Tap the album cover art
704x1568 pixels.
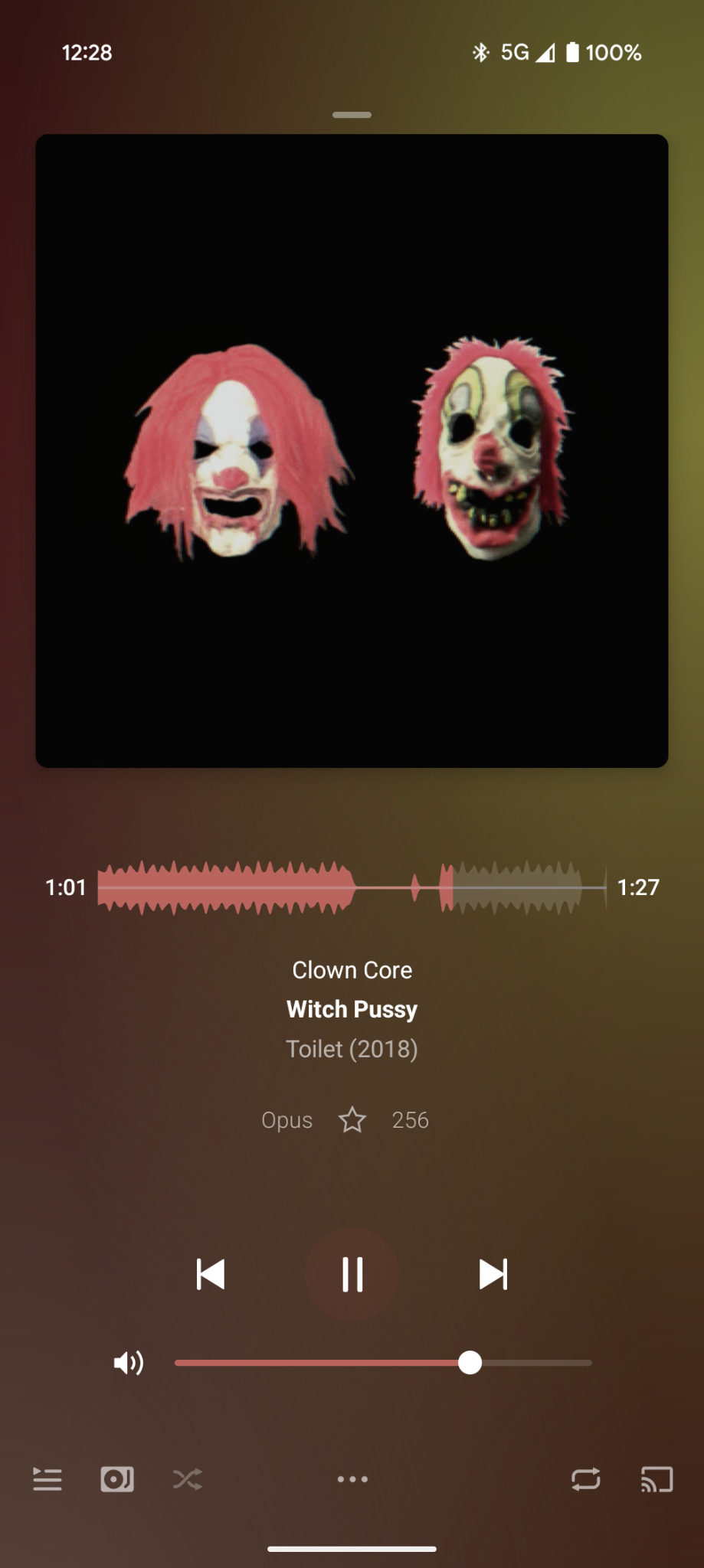pyautogui.click(x=352, y=451)
